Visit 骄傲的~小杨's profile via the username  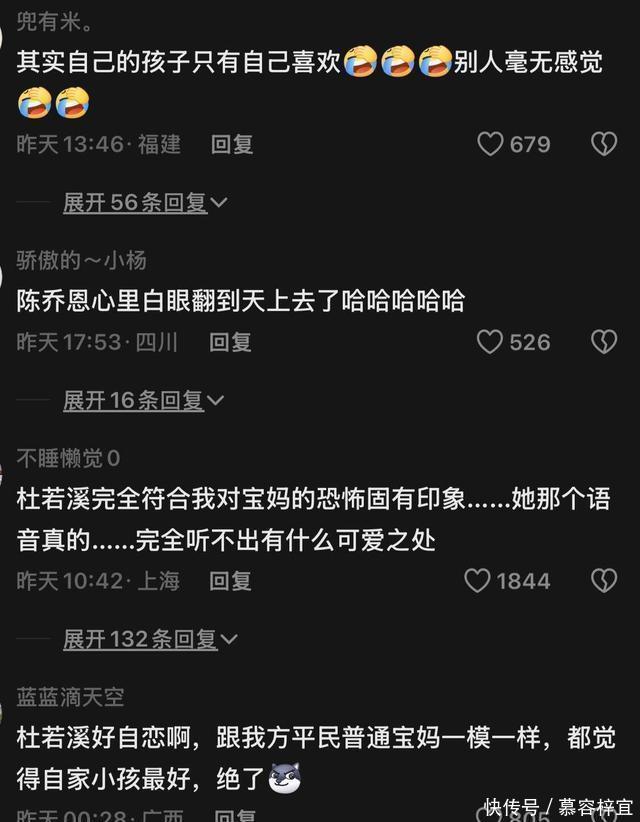81,260
